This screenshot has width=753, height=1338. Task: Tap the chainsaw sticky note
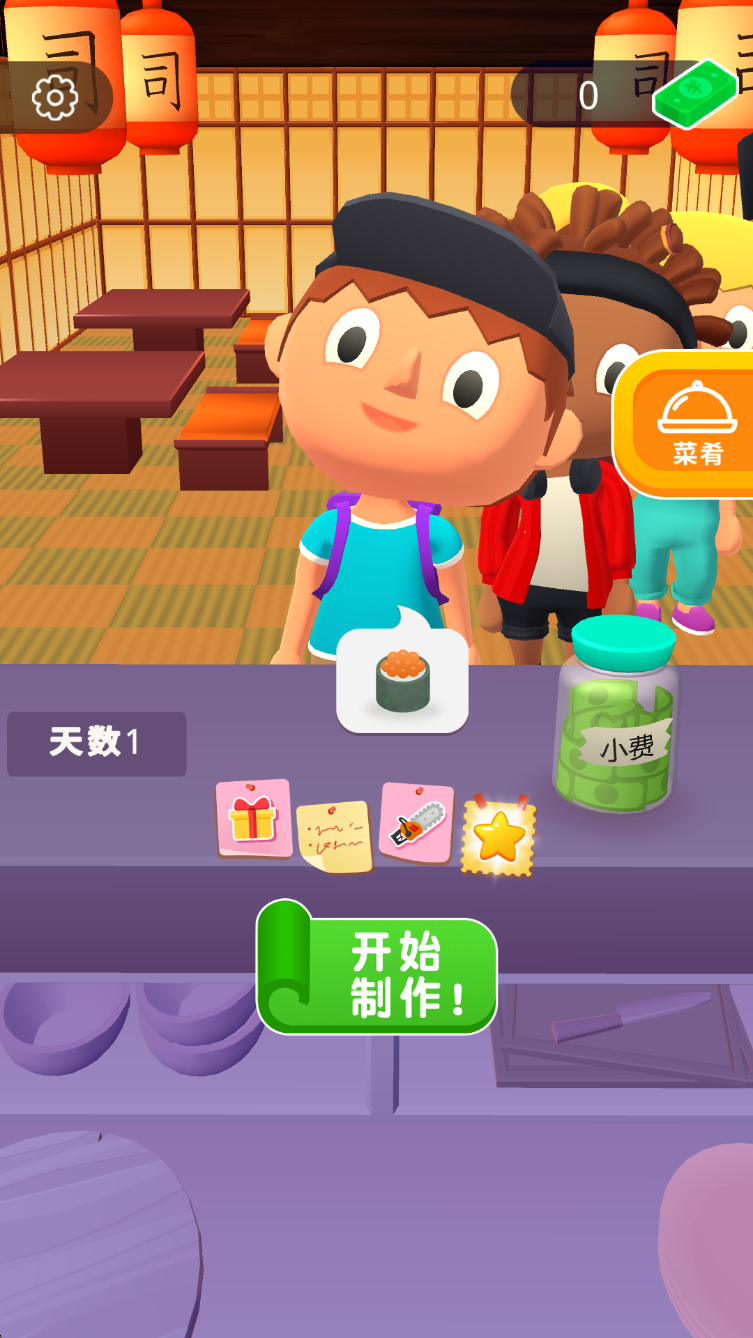pyautogui.click(x=416, y=823)
